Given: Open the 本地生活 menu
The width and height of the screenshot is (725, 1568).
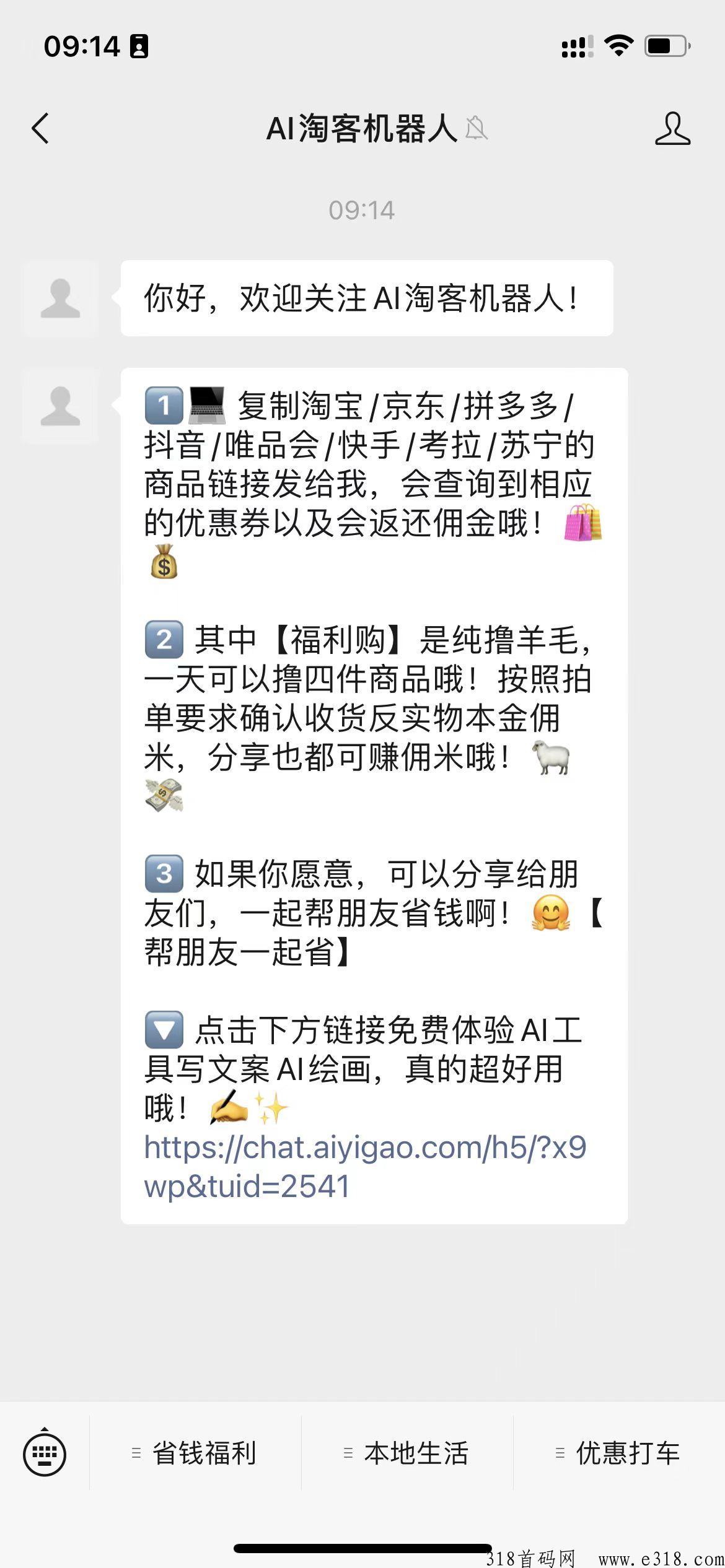Looking at the screenshot, I should (x=407, y=1453).
